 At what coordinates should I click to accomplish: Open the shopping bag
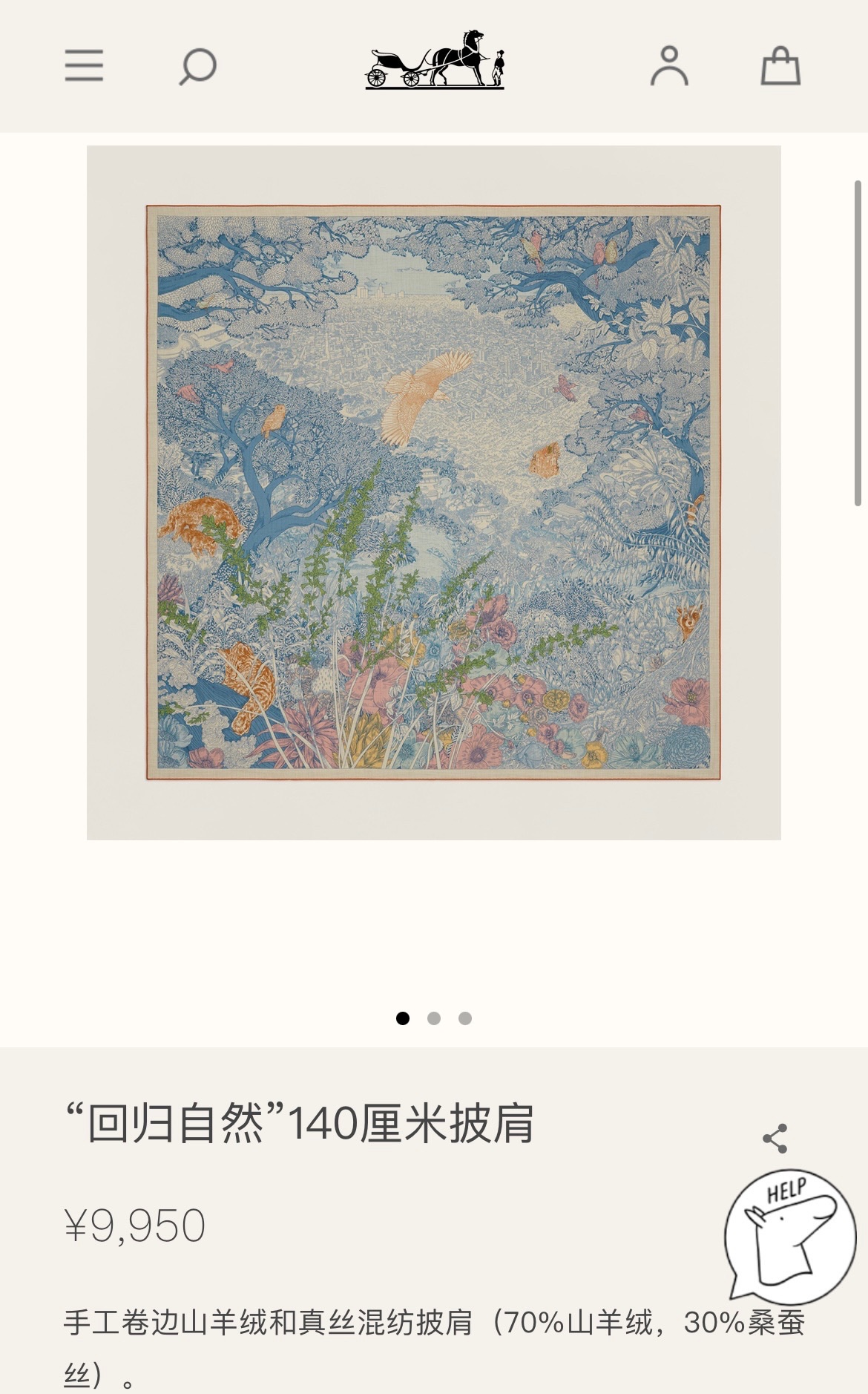(x=780, y=66)
